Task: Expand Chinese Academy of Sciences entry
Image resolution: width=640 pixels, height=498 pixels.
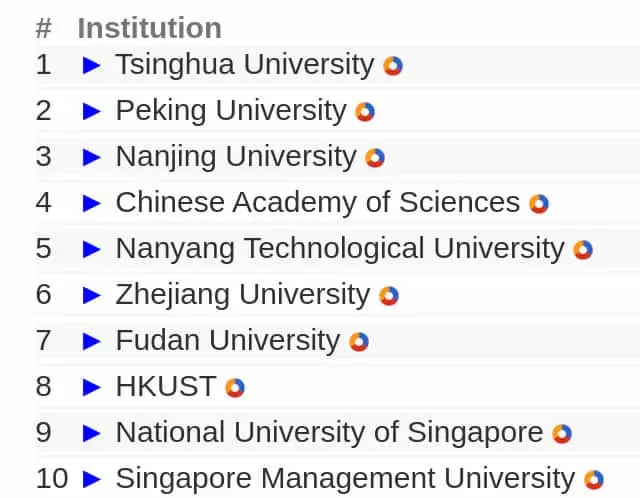Action: (92, 204)
